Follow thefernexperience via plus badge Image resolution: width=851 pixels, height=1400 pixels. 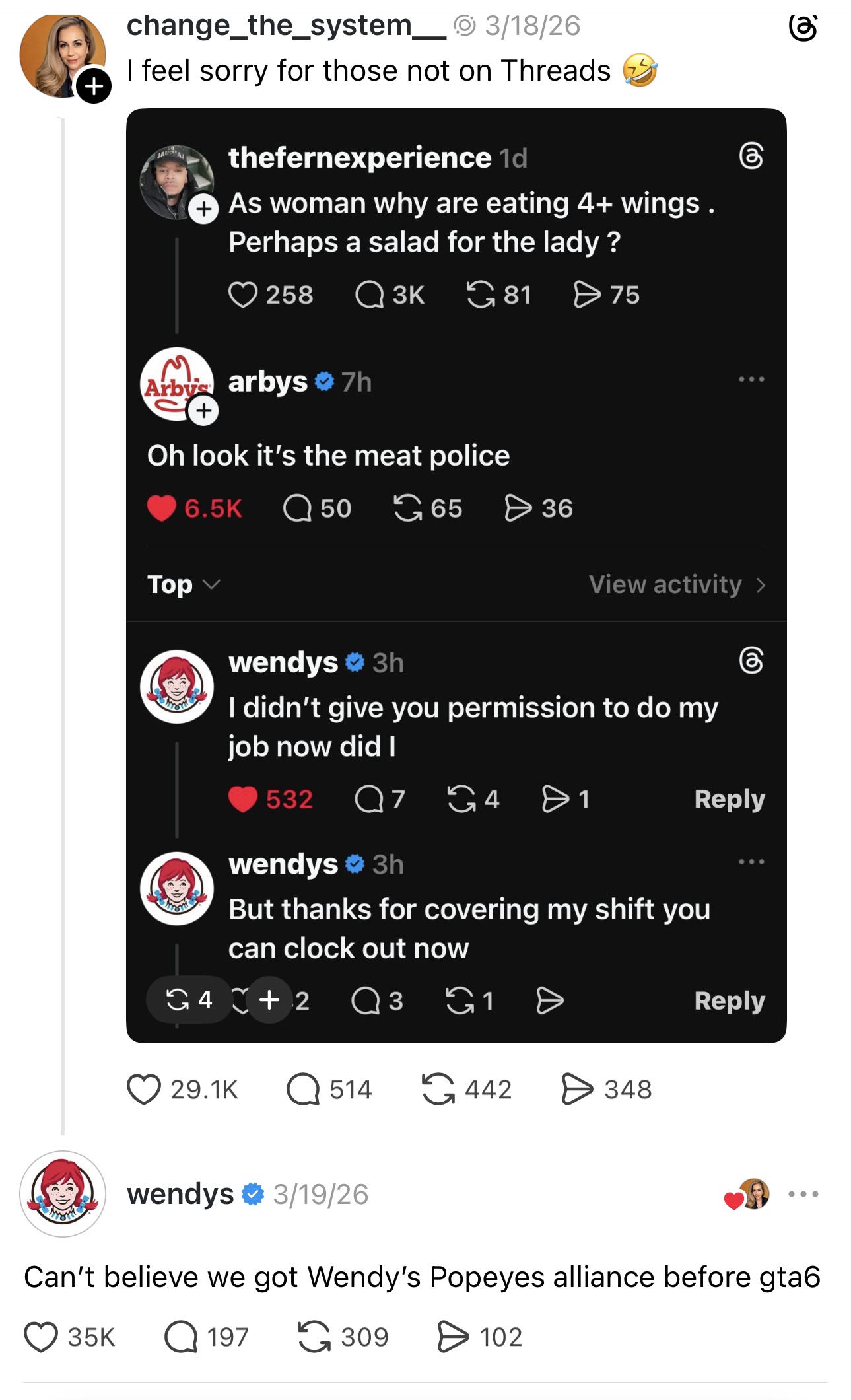tap(203, 209)
